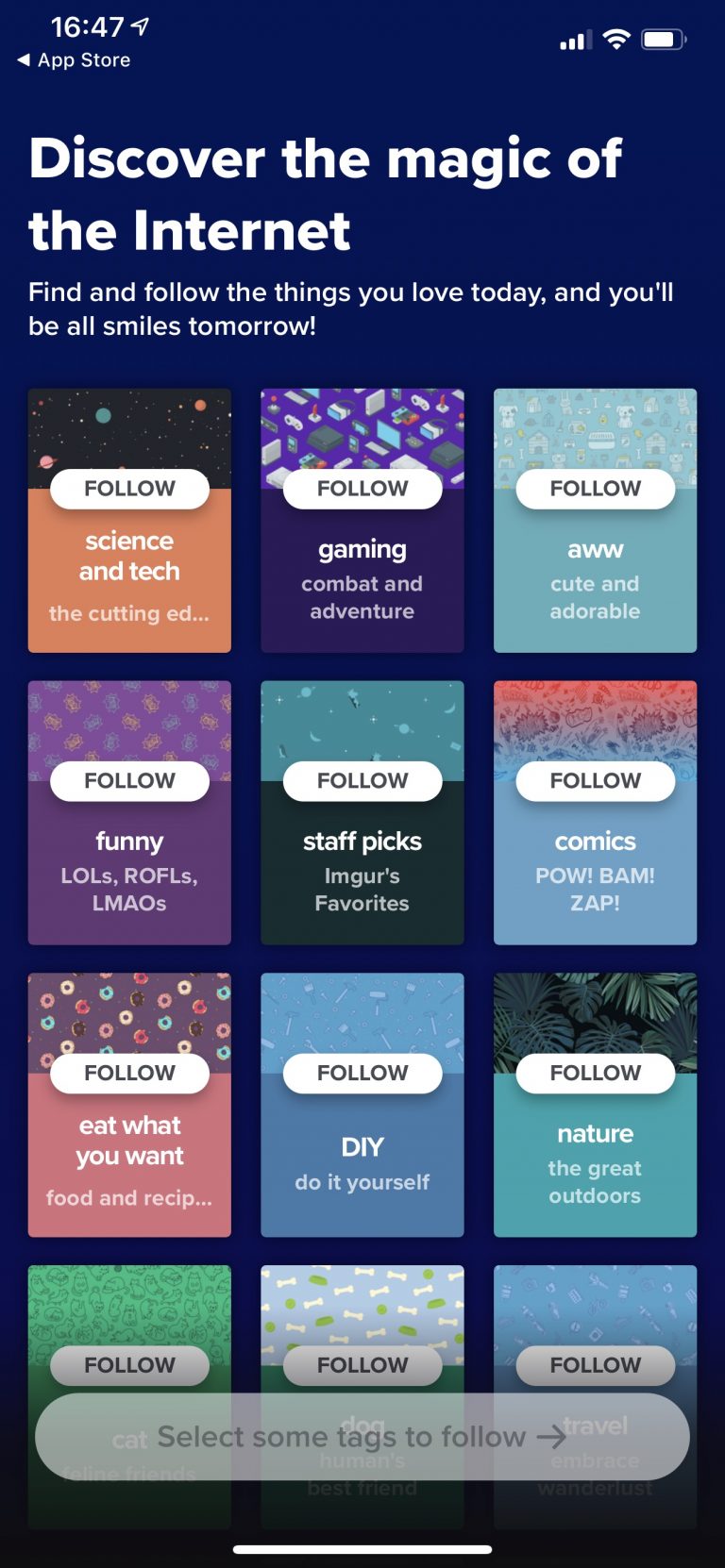Viewport: 725px width, 1568px height.
Task: Follow the nature tag
Action: (595, 1074)
